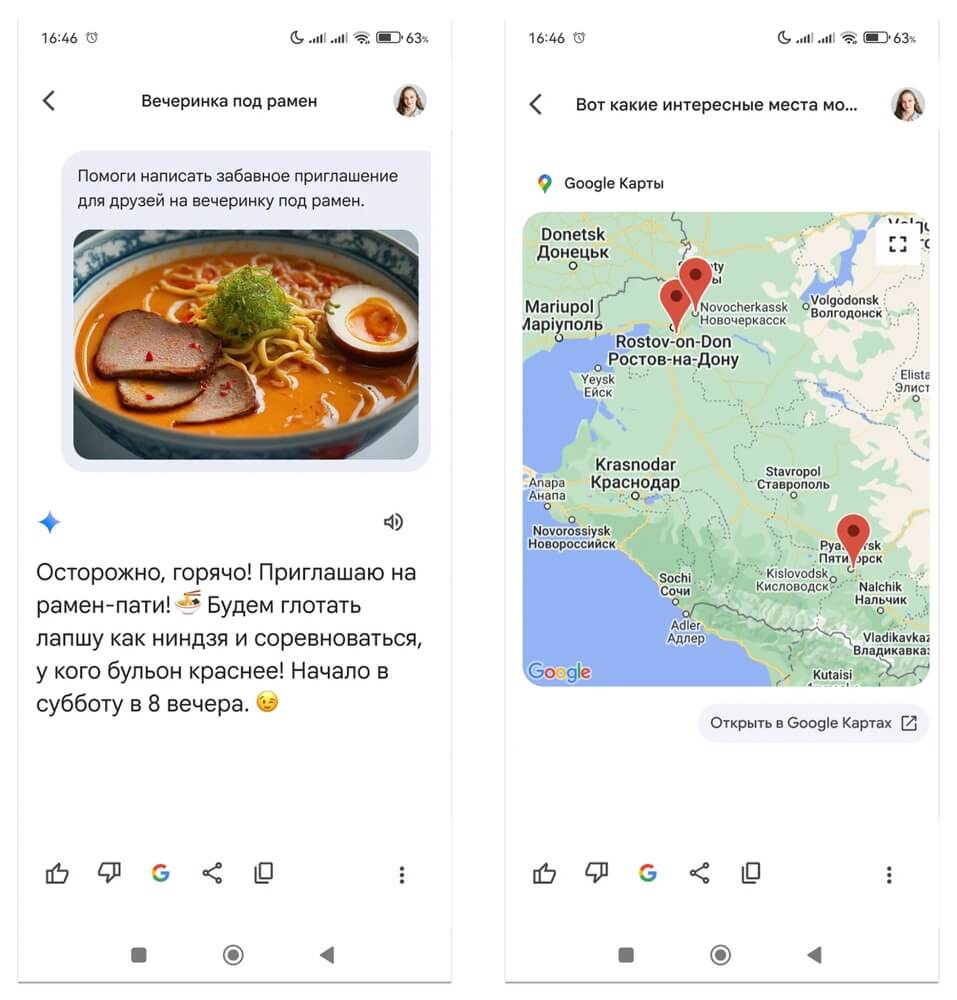
Task: Expand the Google Карты map to fullscreen
Action: tap(897, 244)
